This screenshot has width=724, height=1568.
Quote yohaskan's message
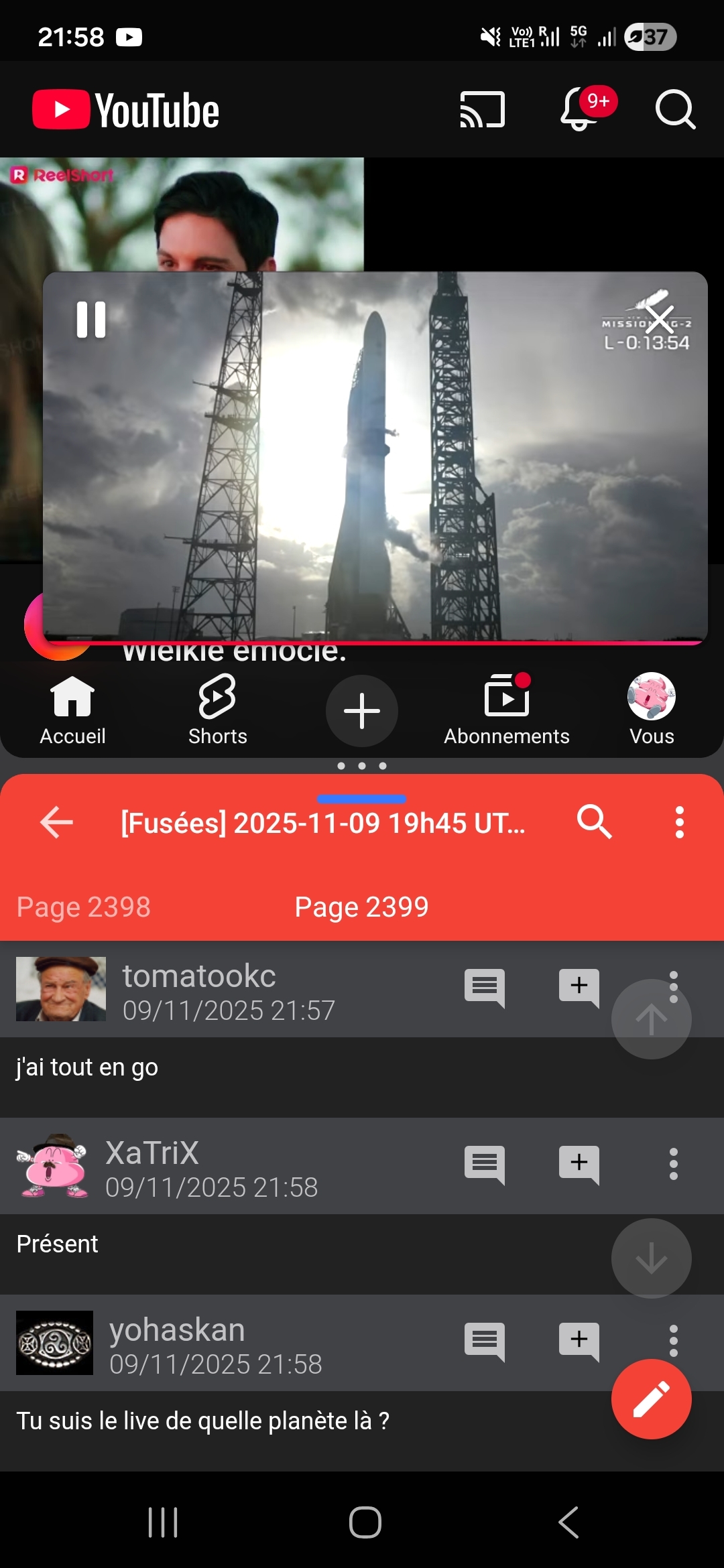484,1342
